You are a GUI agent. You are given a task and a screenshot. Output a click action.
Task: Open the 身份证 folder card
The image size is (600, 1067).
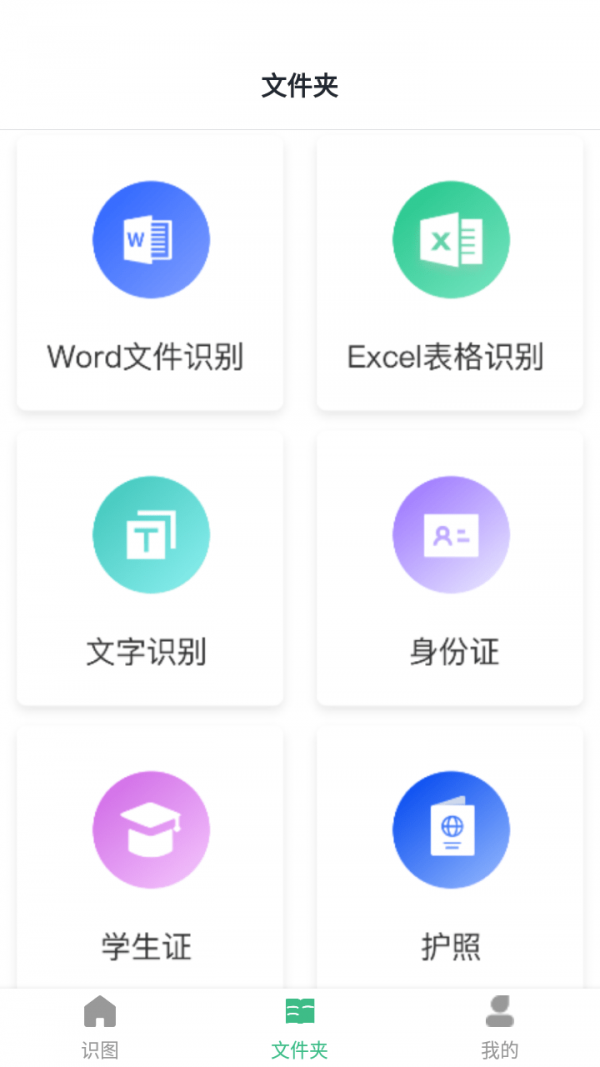click(x=450, y=570)
